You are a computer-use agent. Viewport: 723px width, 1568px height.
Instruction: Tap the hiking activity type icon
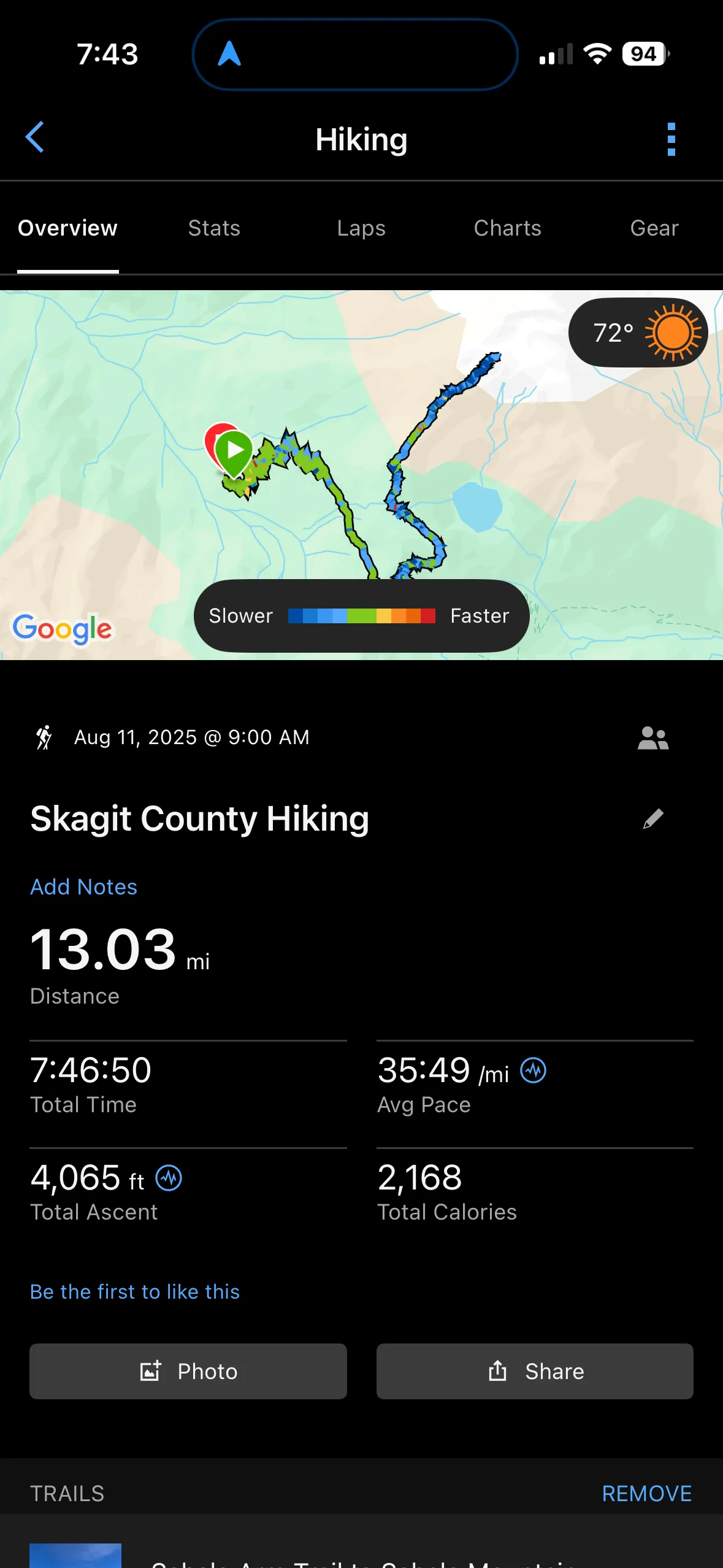tap(44, 737)
